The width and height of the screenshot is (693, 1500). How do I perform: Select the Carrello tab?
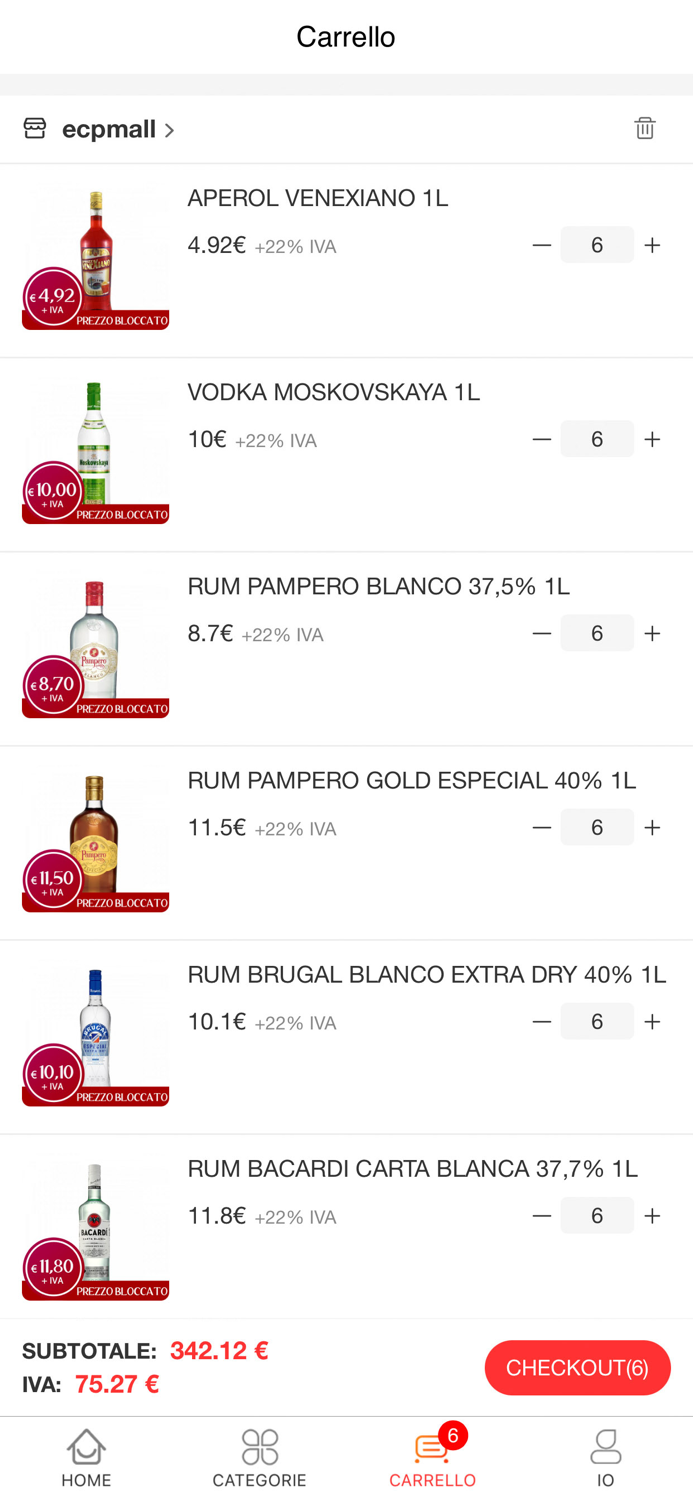(x=432, y=1457)
